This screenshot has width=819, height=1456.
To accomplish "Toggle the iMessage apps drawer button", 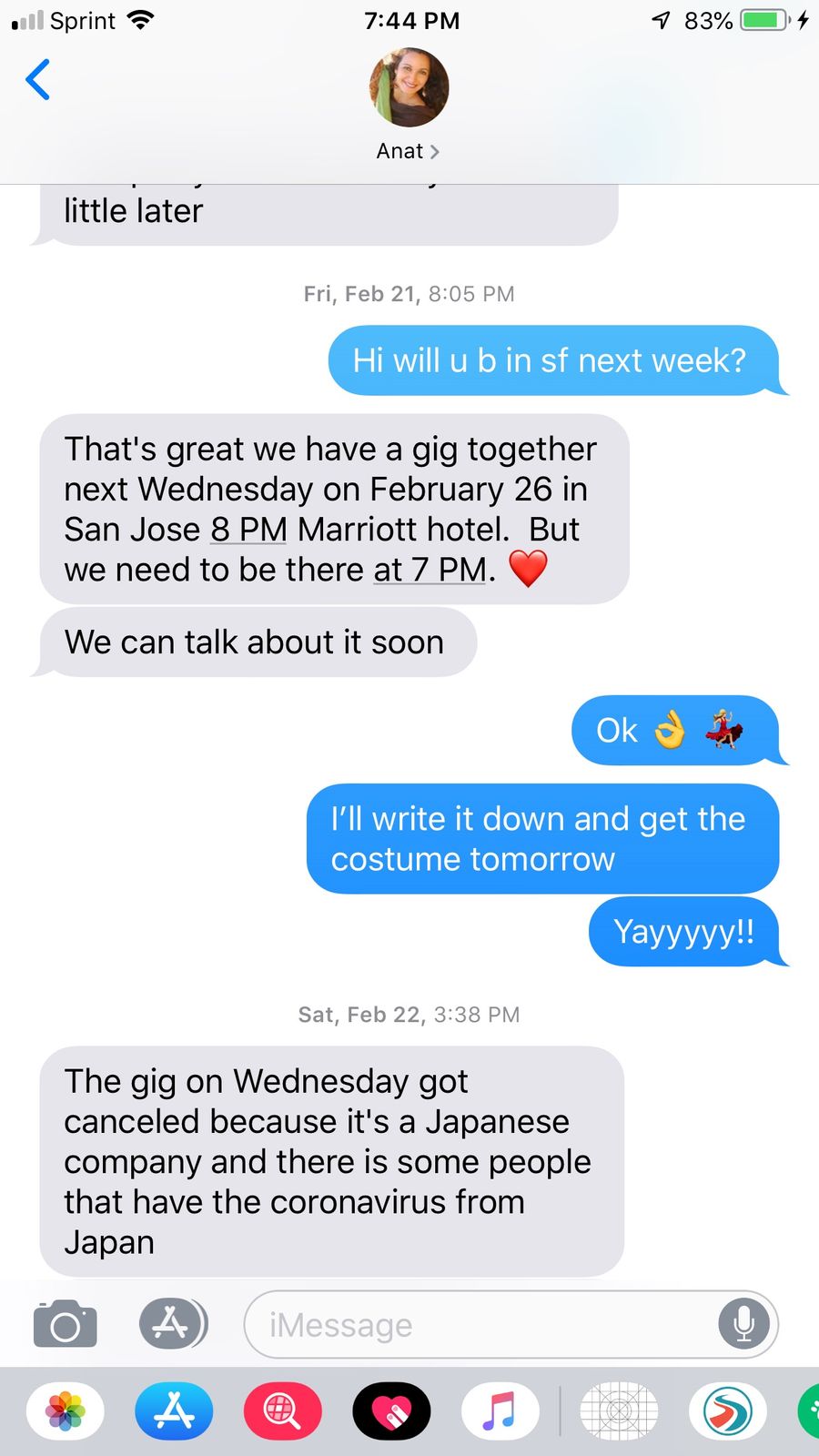I will pyautogui.click(x=173, y=1323).
